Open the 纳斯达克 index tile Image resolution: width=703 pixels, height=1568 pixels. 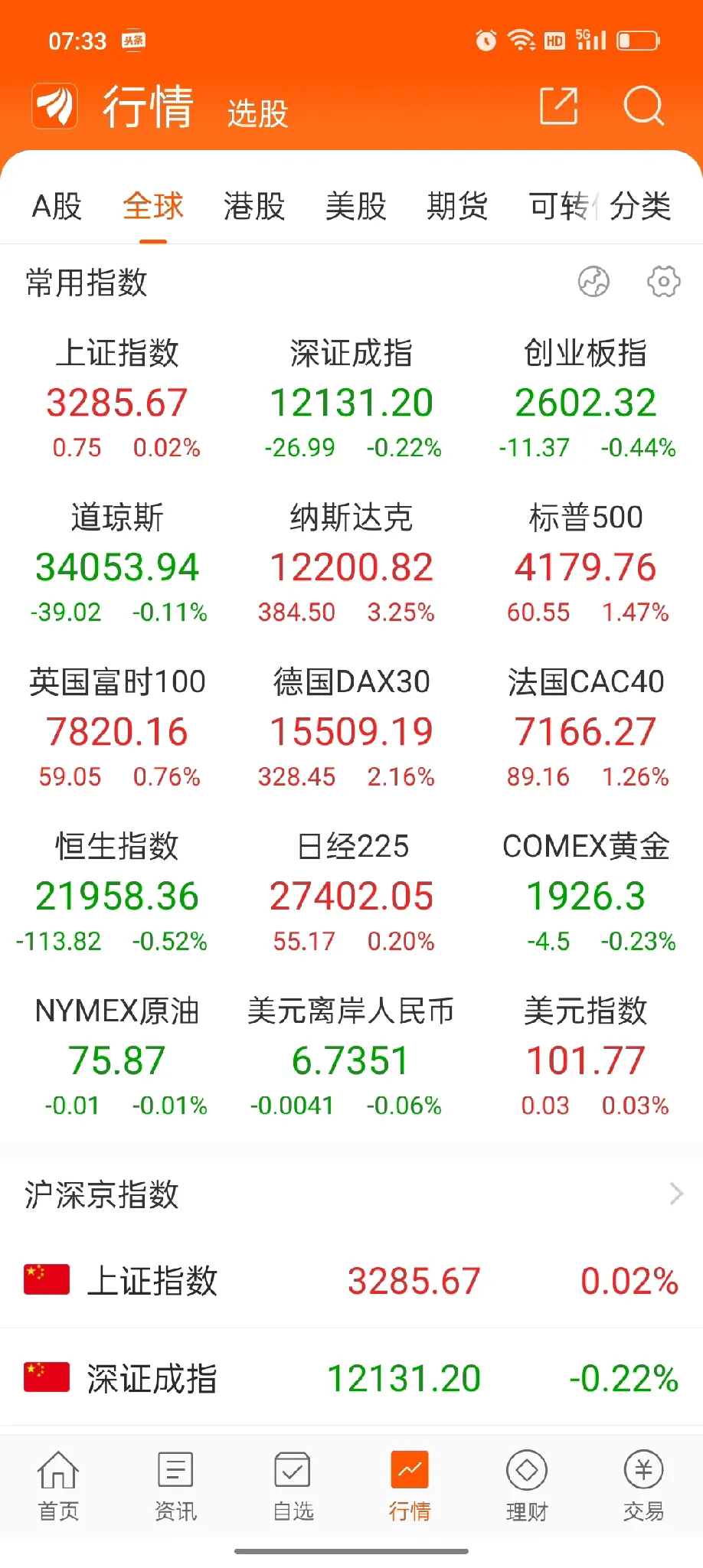pyautogui.click(x=351, y=563)
